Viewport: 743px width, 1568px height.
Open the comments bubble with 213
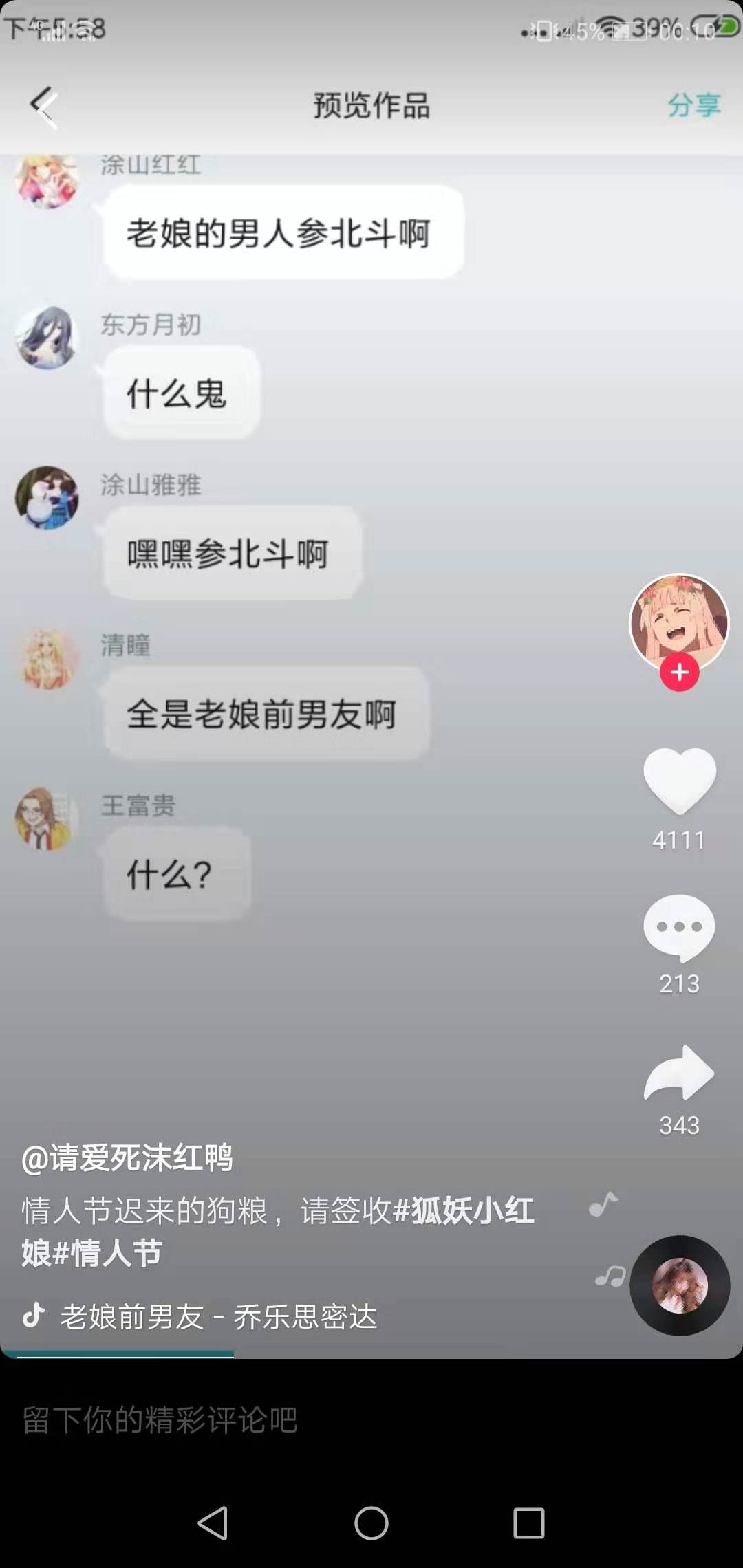(x=679, y=927)
